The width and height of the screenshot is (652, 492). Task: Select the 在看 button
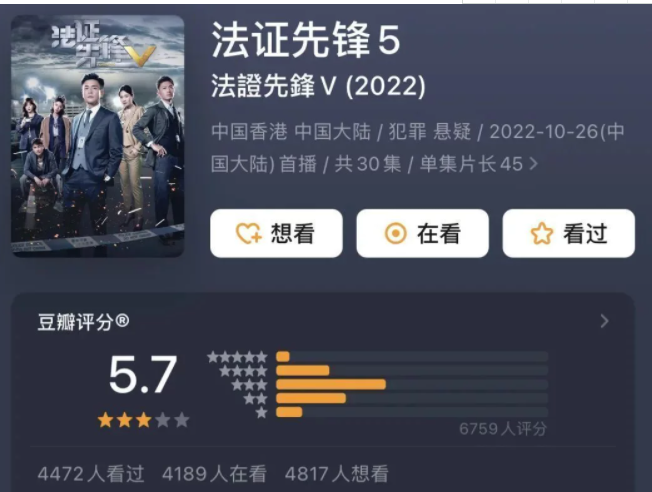pos(422,233)
